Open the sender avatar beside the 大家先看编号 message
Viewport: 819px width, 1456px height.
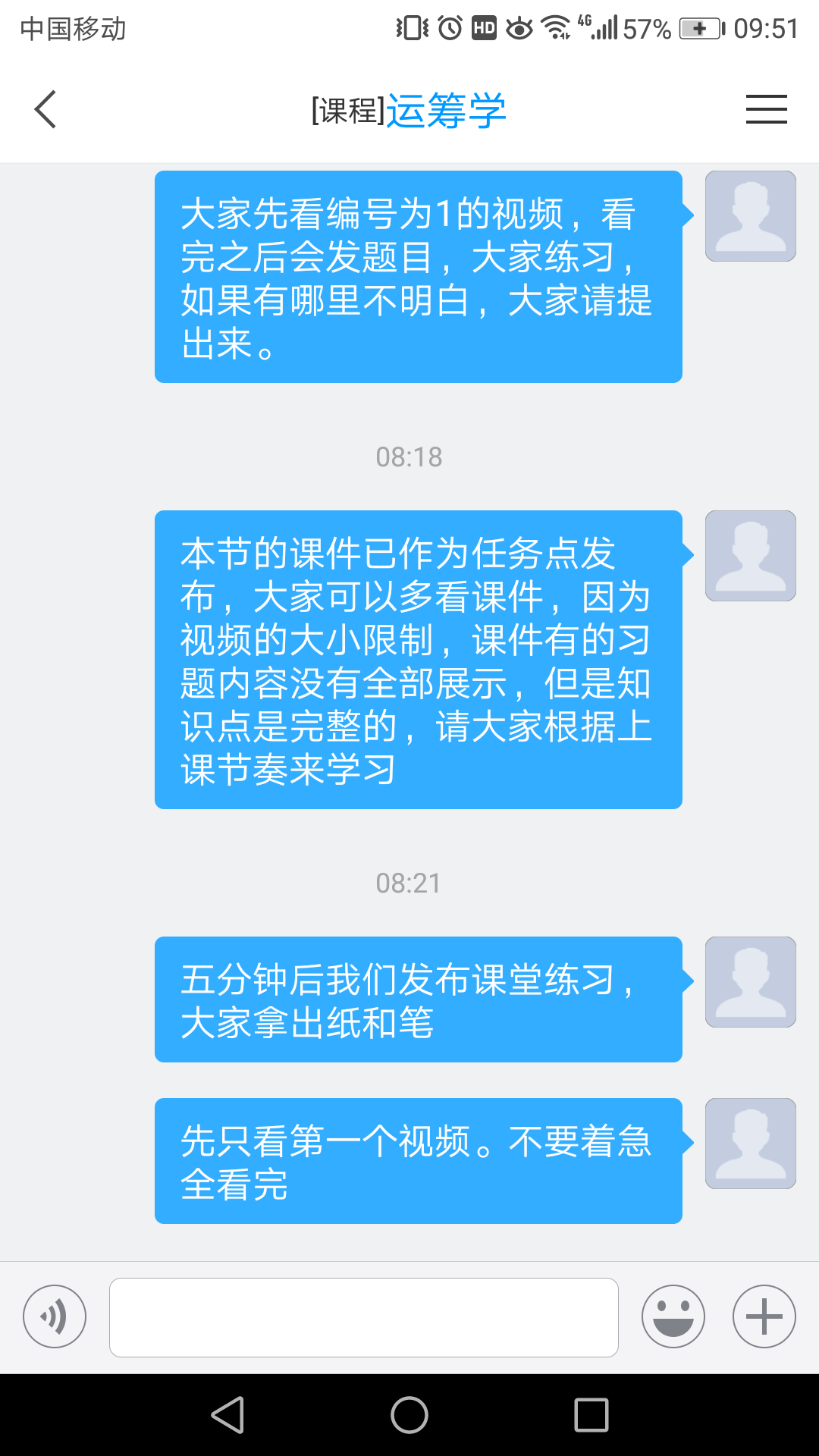pos(751,216)
